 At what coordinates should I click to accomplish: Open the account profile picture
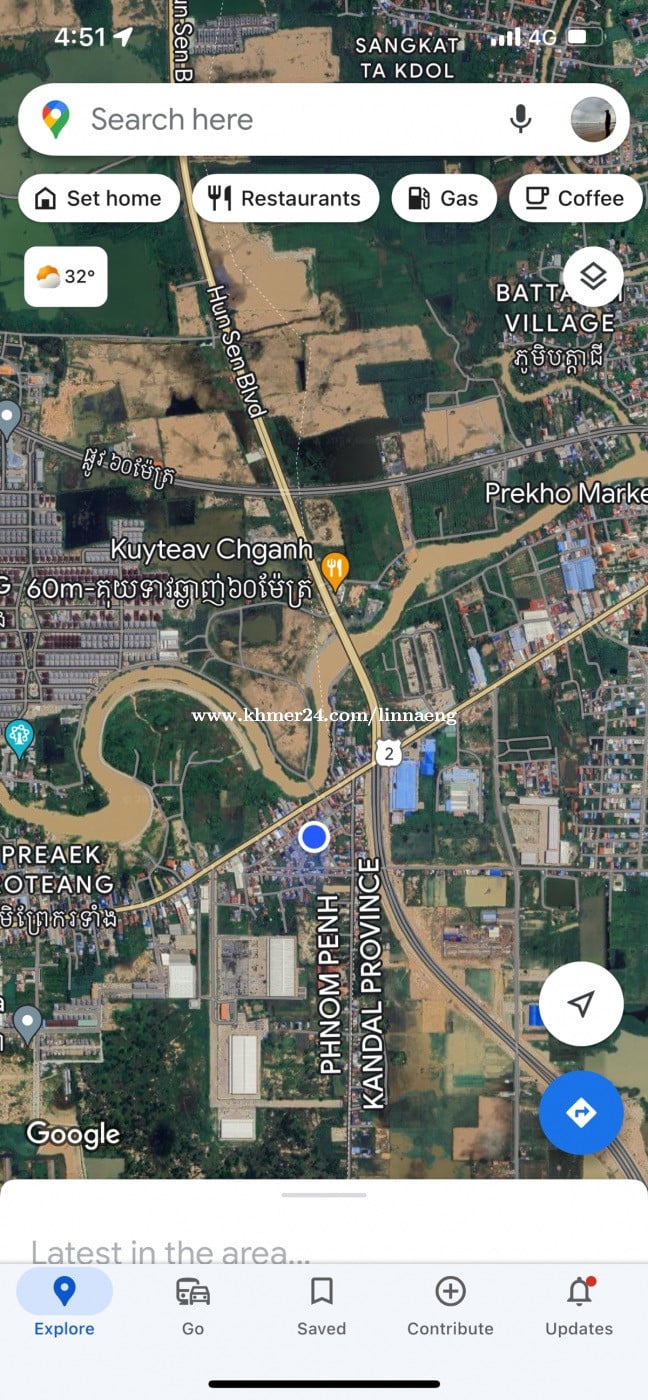point(593,120)
